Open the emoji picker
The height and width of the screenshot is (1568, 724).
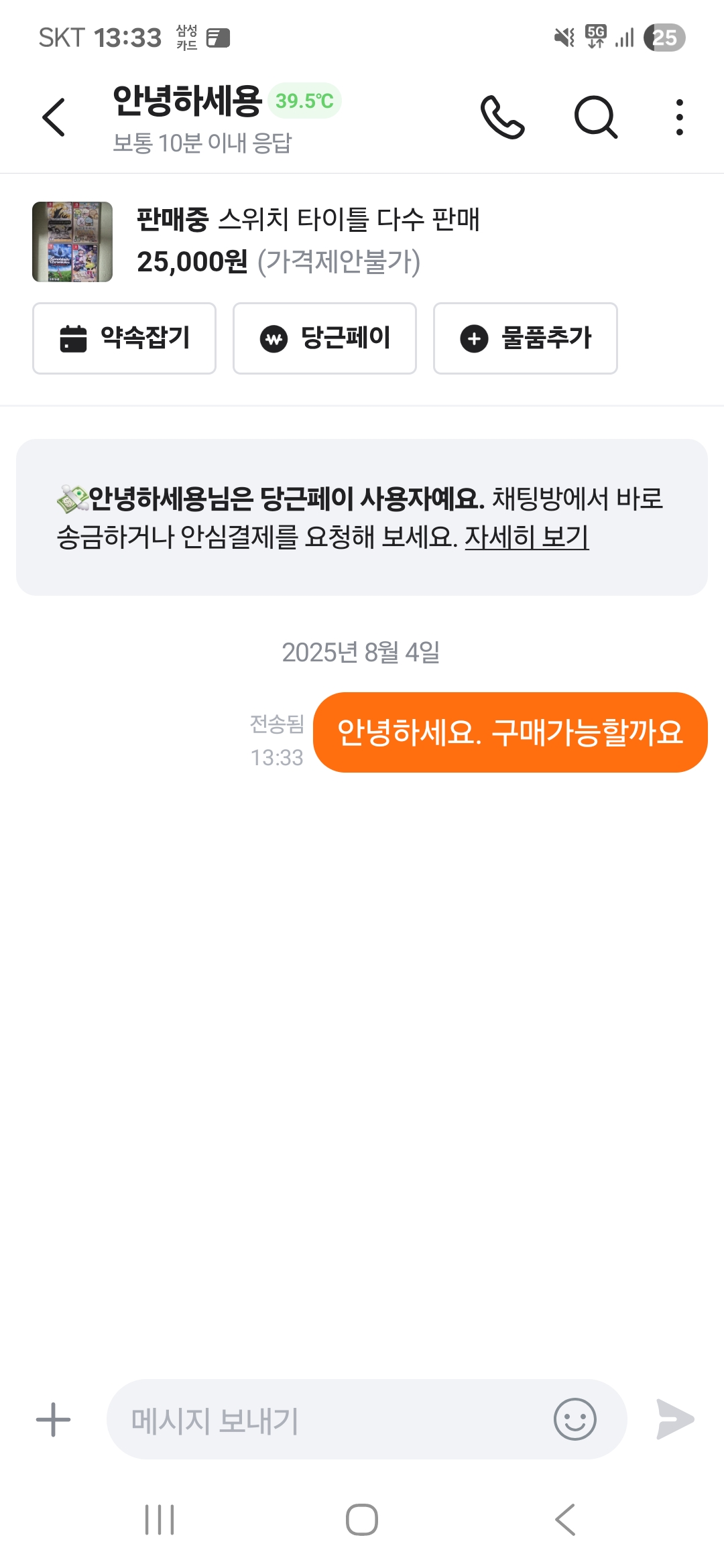[575, 1419]
